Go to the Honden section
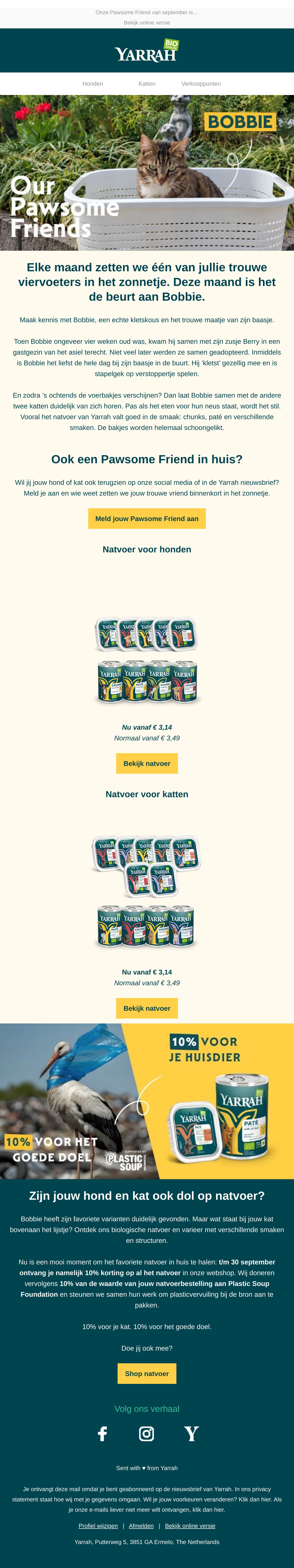The height and width of the screenshot is (1568, 294). pyautogui.click(x=93, y=84)
